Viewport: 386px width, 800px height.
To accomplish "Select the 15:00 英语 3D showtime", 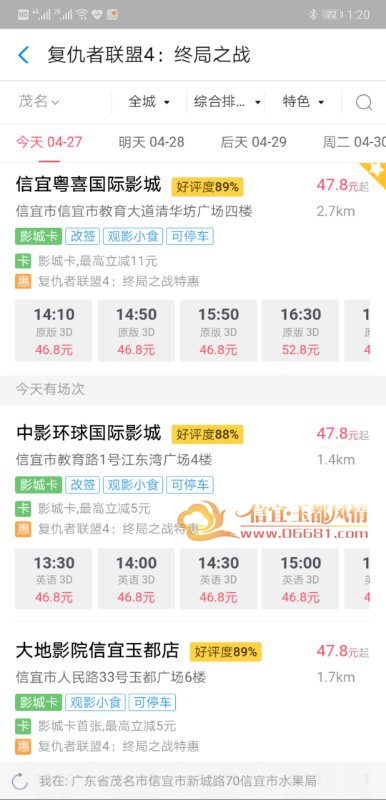I will tap(300, 579).
